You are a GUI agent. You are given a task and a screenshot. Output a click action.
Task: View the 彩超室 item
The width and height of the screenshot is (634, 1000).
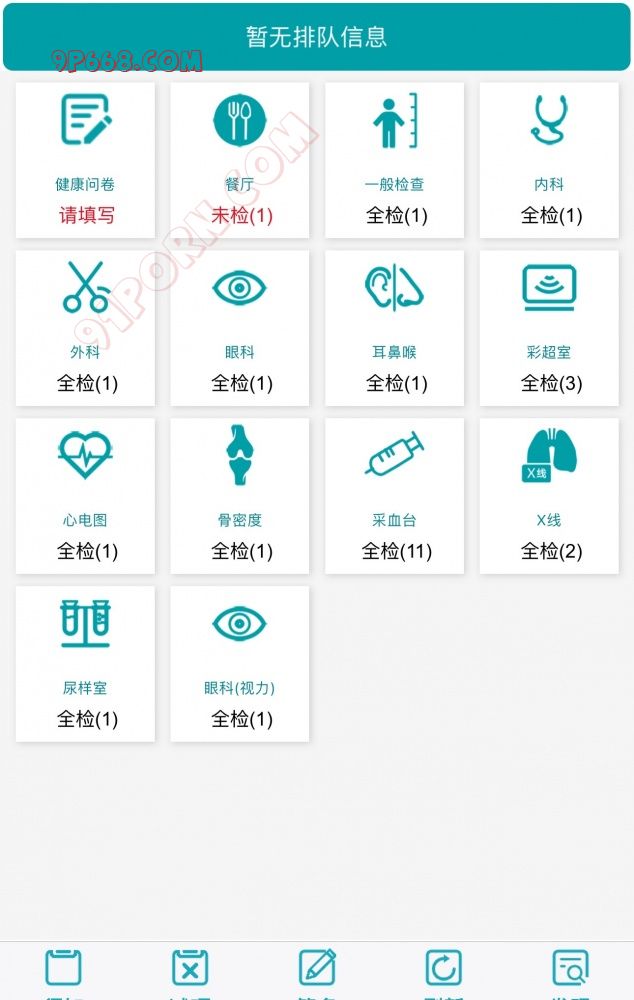pyautogui.click(x=549, y=328)
